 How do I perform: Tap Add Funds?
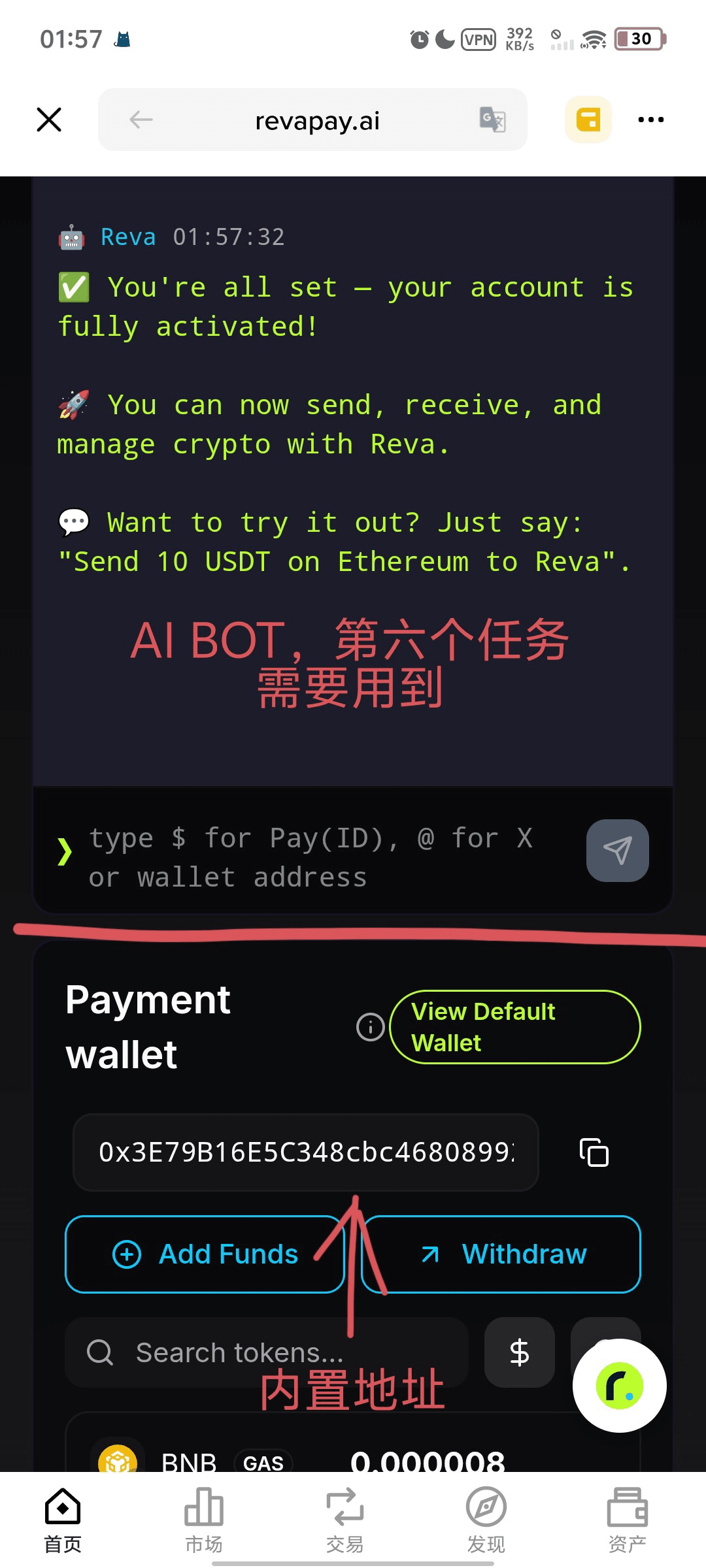click(x=205, y=1254)
